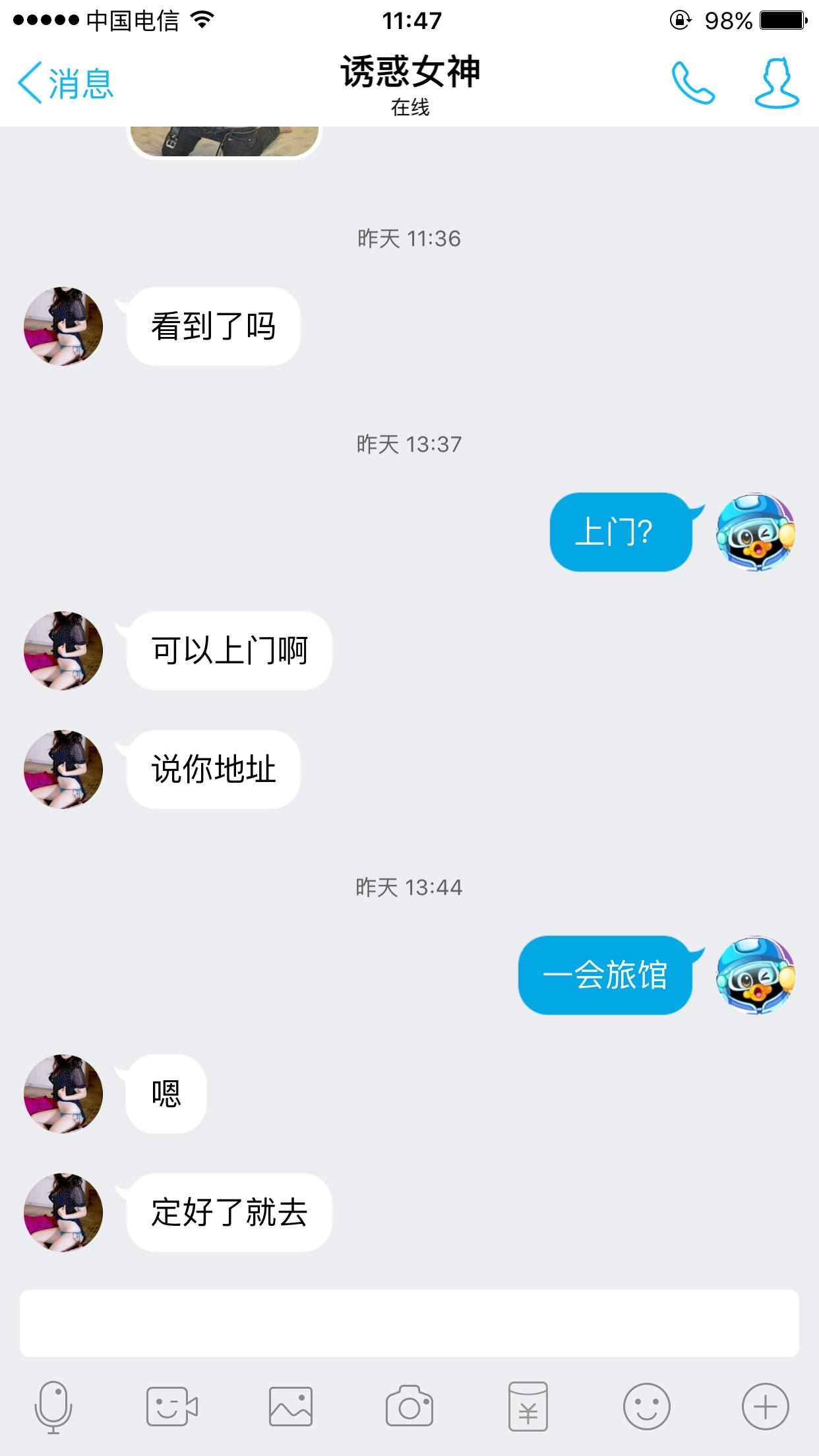Open the camera to take a photo
Screen dimensions: 819x1456
point(409,1407)
